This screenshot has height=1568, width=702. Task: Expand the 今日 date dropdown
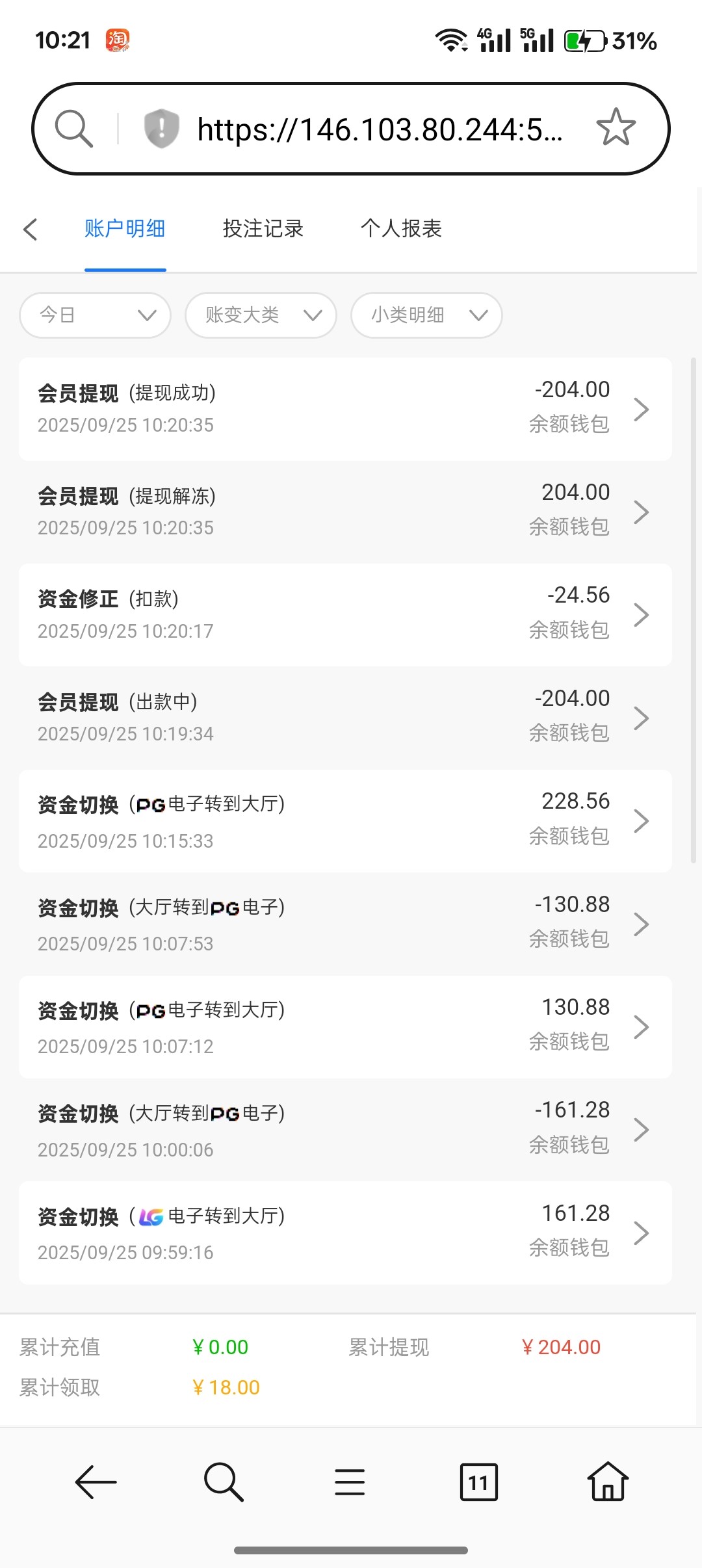pyautogui.click(x=96, y=315)
